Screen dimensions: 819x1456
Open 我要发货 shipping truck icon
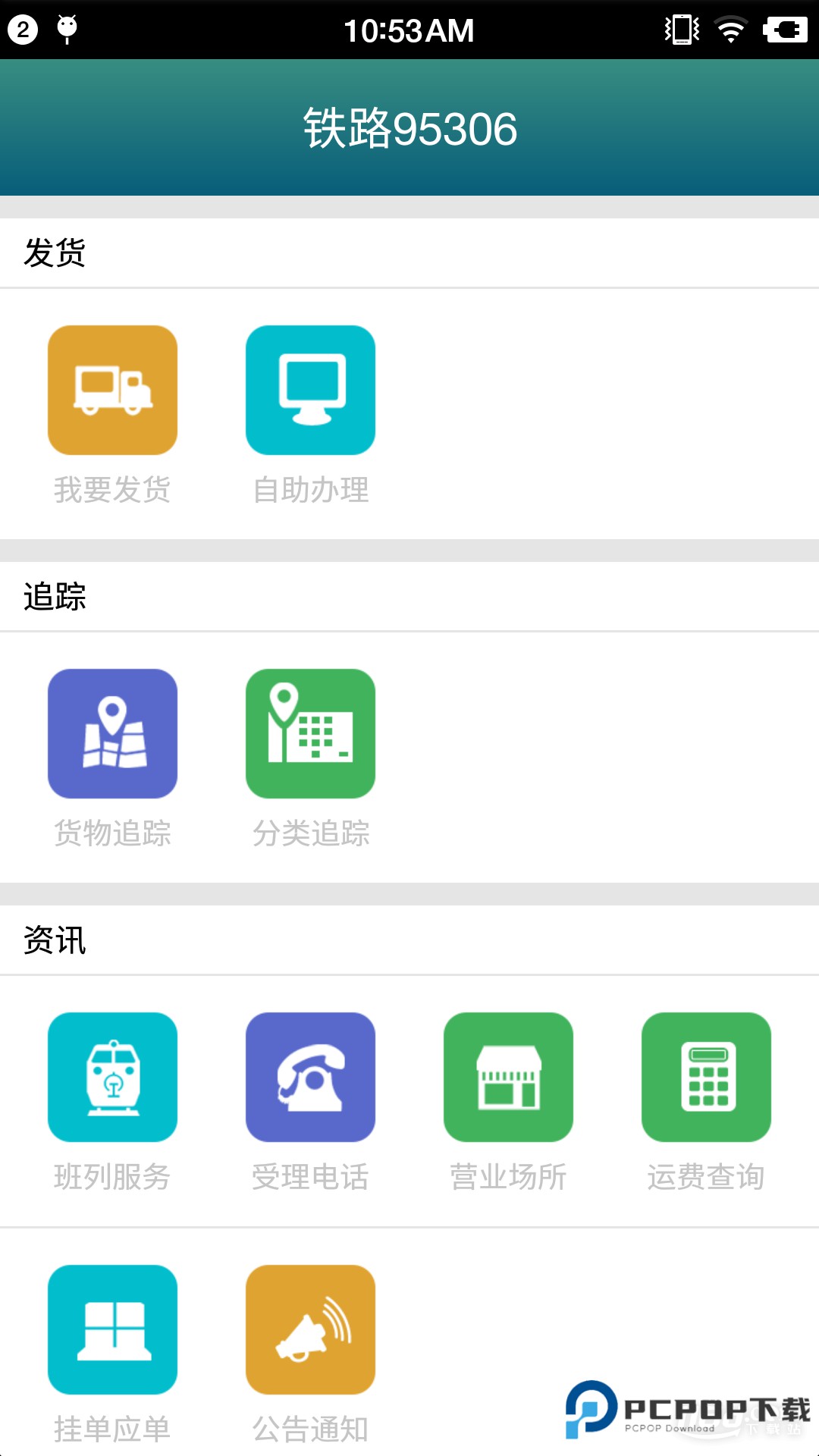[x=111, y=389]
